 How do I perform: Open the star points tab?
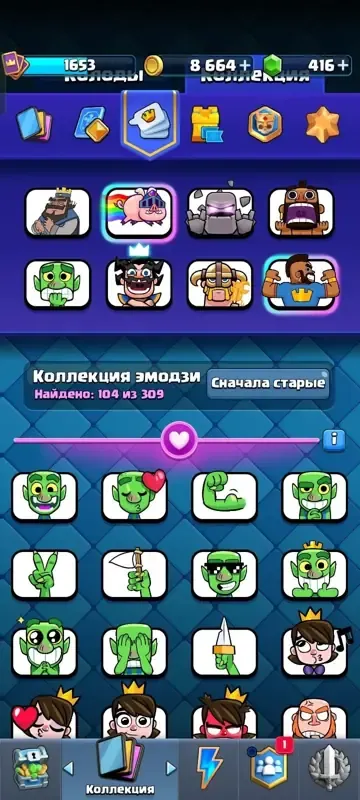(322, 124)
